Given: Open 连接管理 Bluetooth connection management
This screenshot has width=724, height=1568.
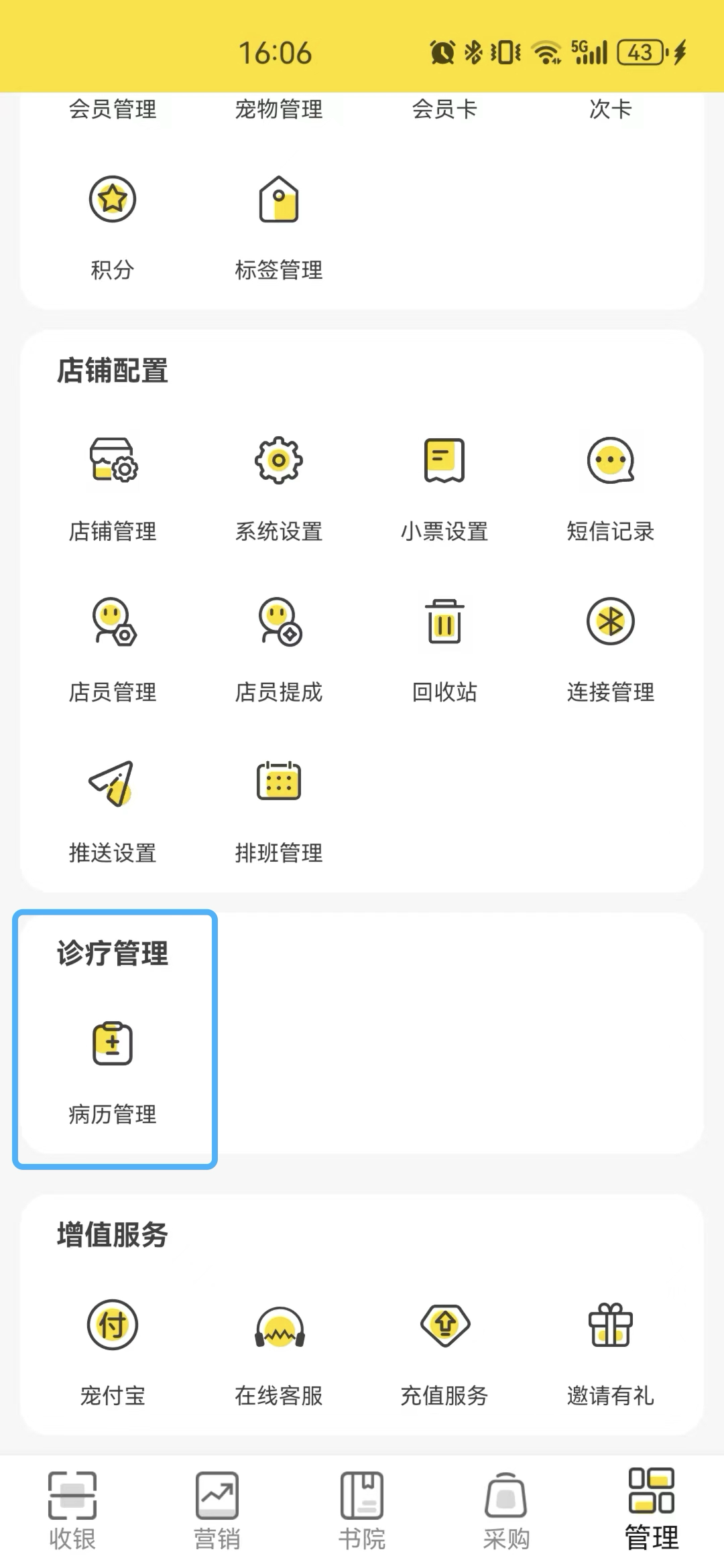Looking at the screenshot, I should (x=611, y=650).
